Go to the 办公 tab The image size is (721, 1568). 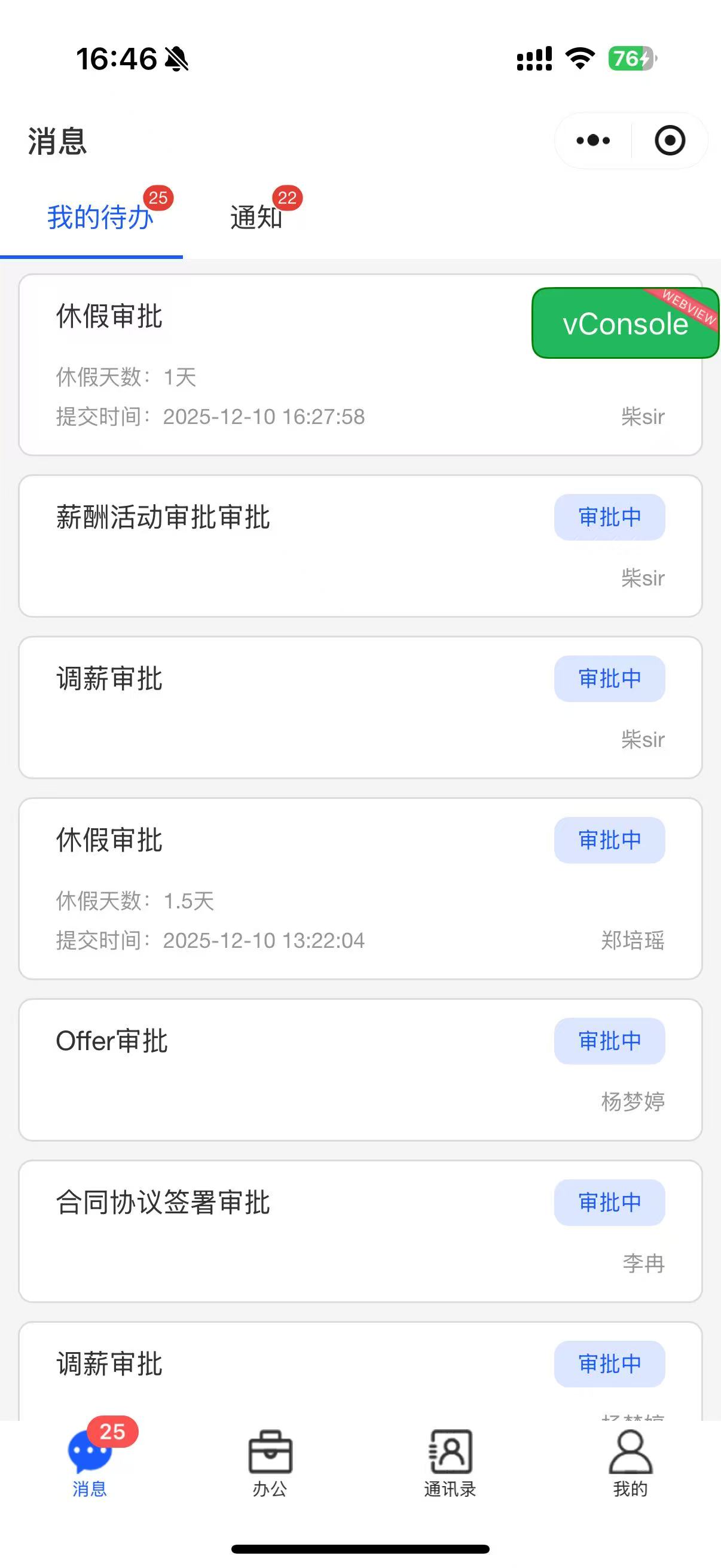(270, 1463)
